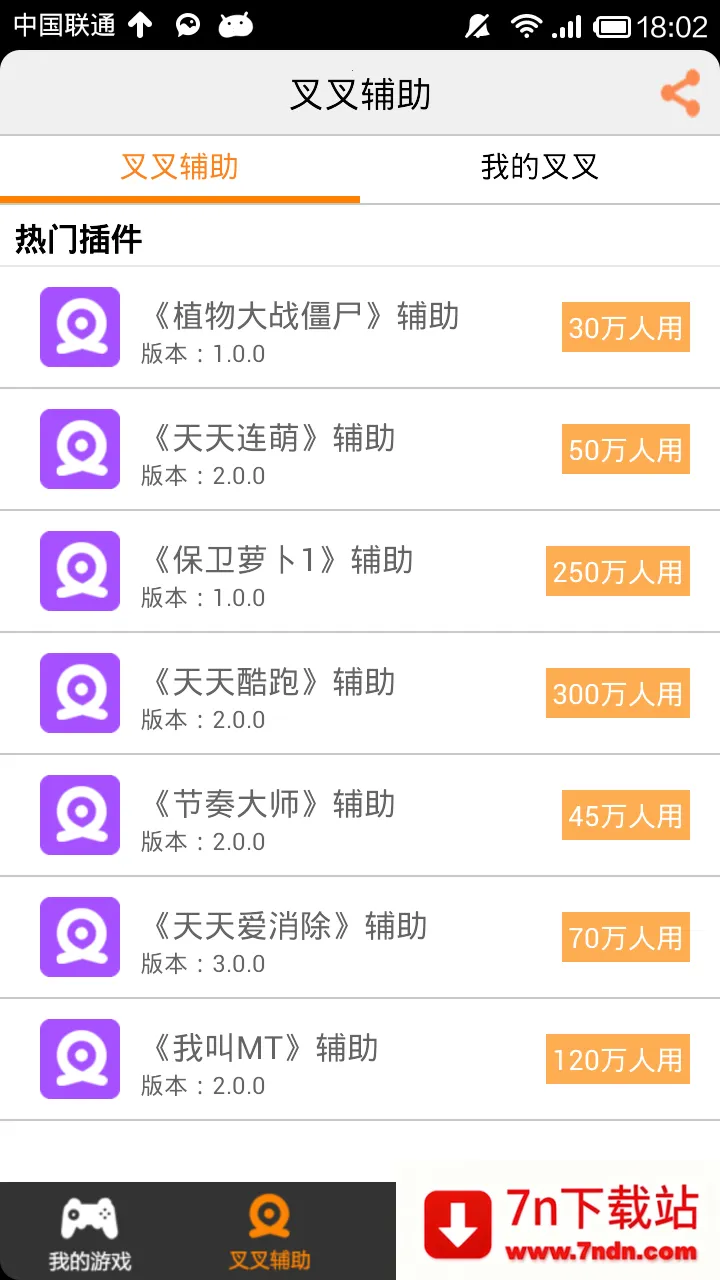Tap the 《天天连萌》辅助 purple icon

coord(79,449)
